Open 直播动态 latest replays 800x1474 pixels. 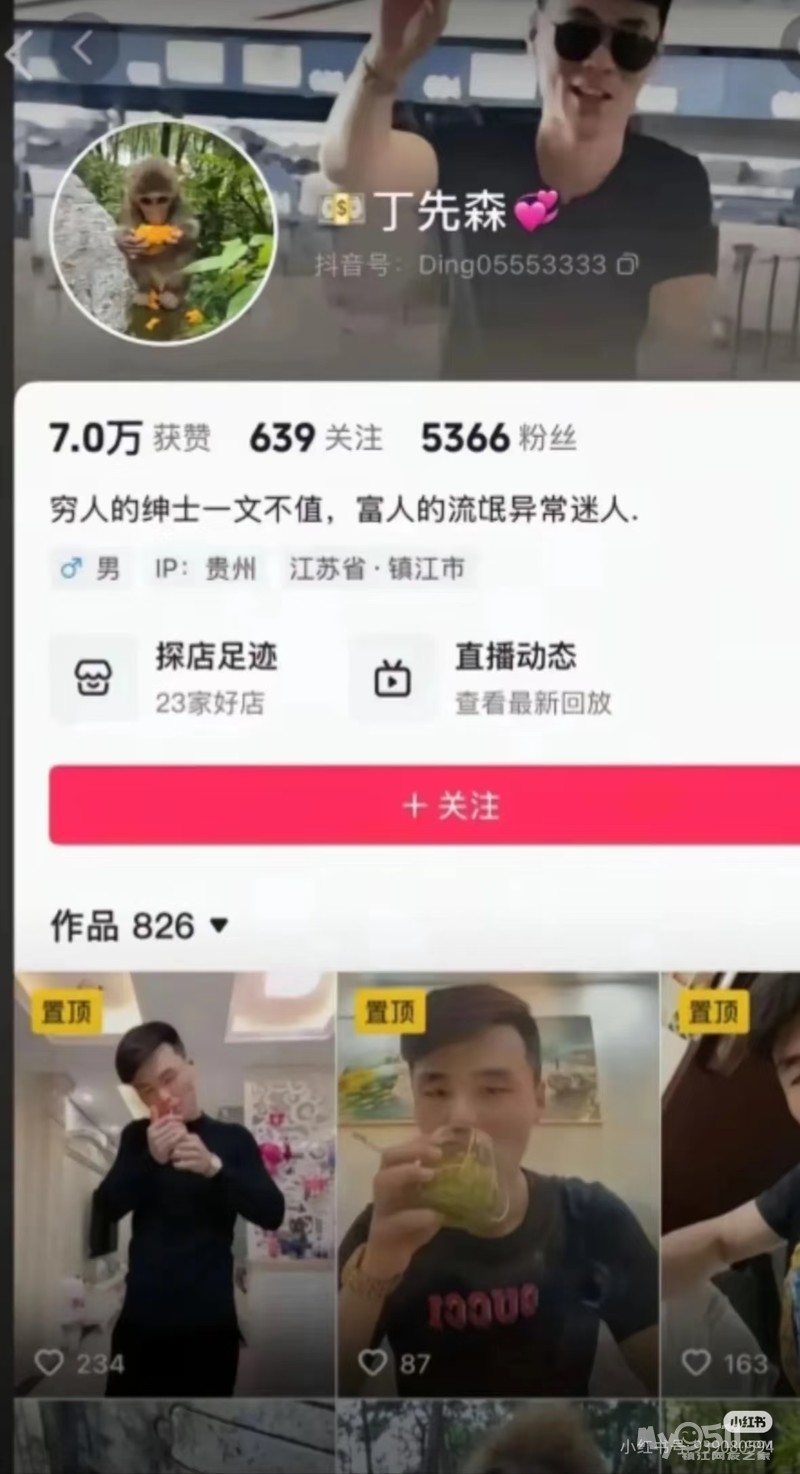[484, 678]
